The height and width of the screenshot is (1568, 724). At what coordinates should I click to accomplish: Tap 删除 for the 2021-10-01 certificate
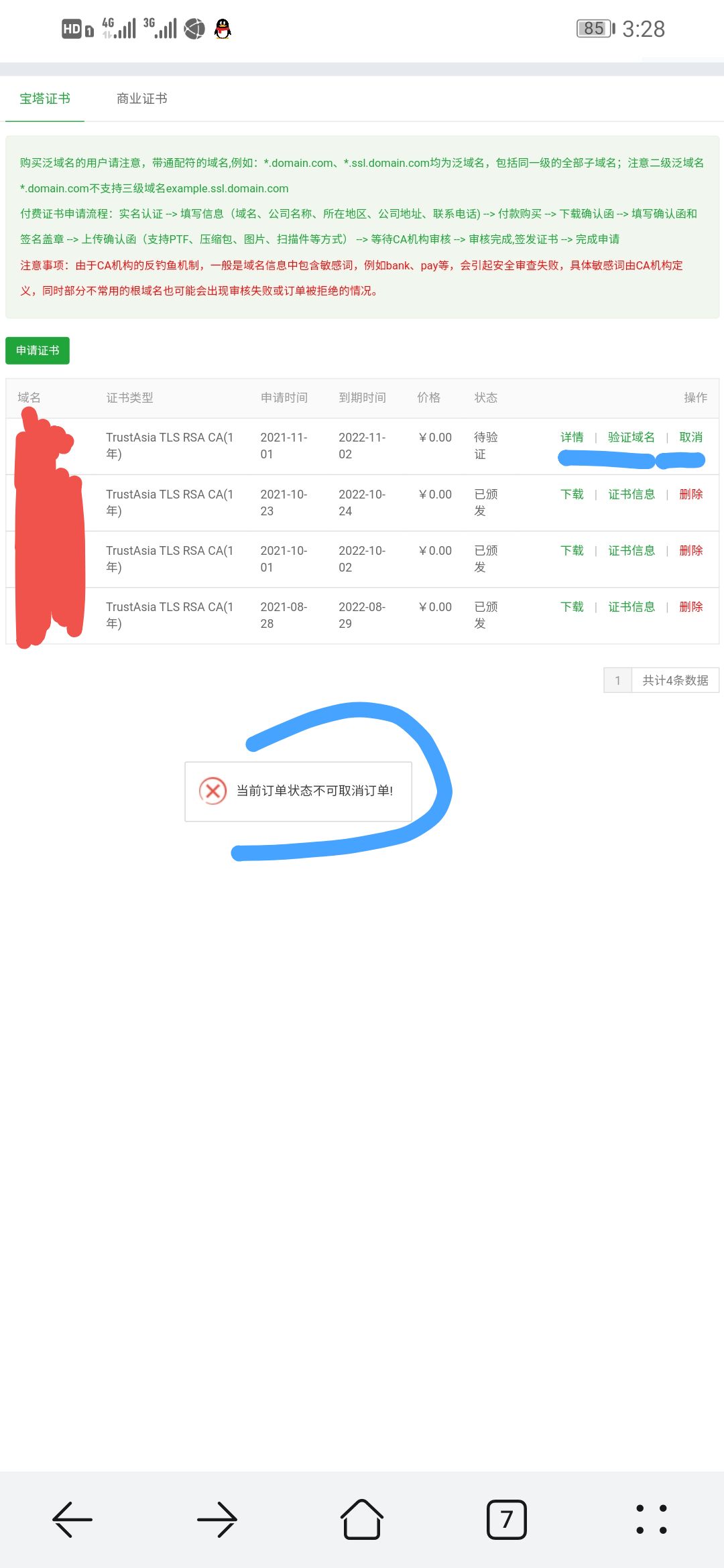690,550
